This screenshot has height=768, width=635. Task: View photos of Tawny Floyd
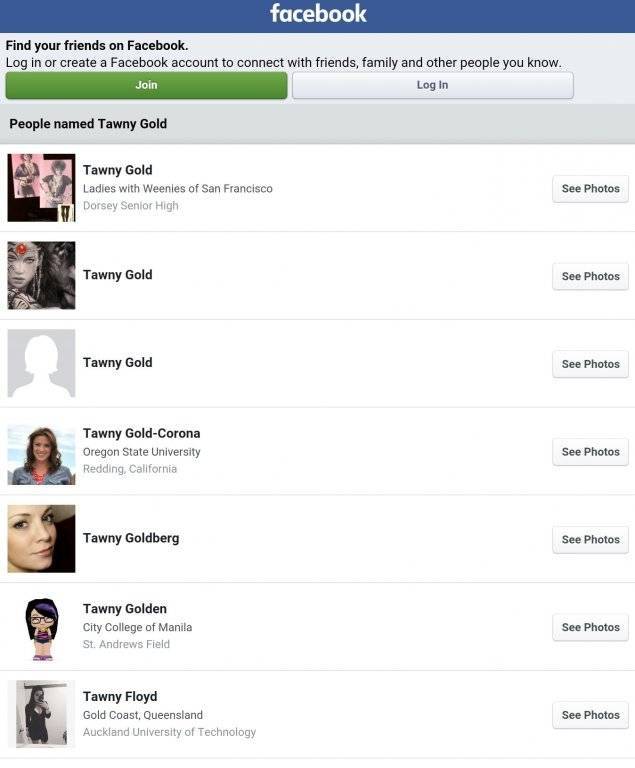tap(590, 715)
